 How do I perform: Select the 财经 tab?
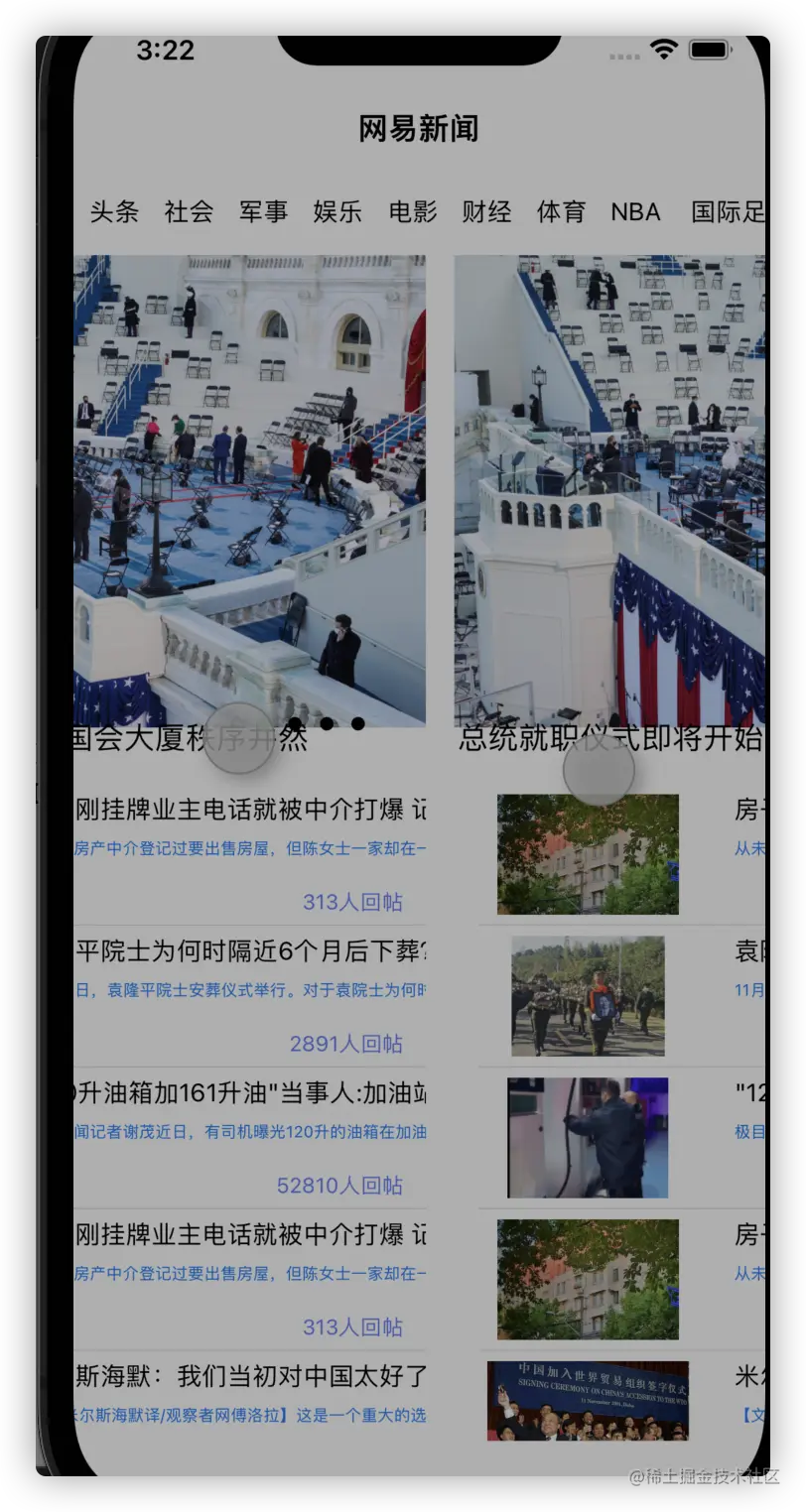(x=486, y=211)
